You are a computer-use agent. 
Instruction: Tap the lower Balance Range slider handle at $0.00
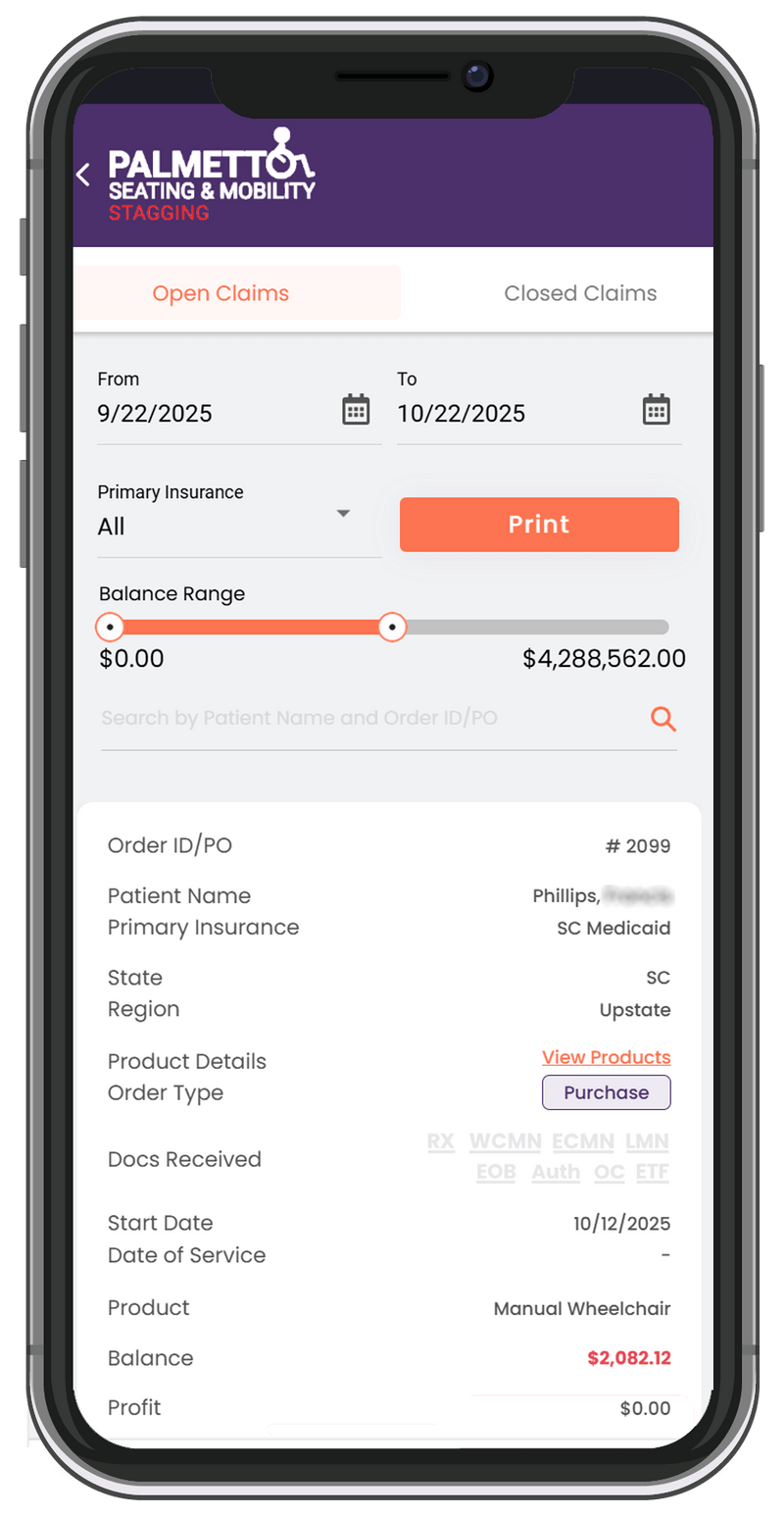click(110, 627)
